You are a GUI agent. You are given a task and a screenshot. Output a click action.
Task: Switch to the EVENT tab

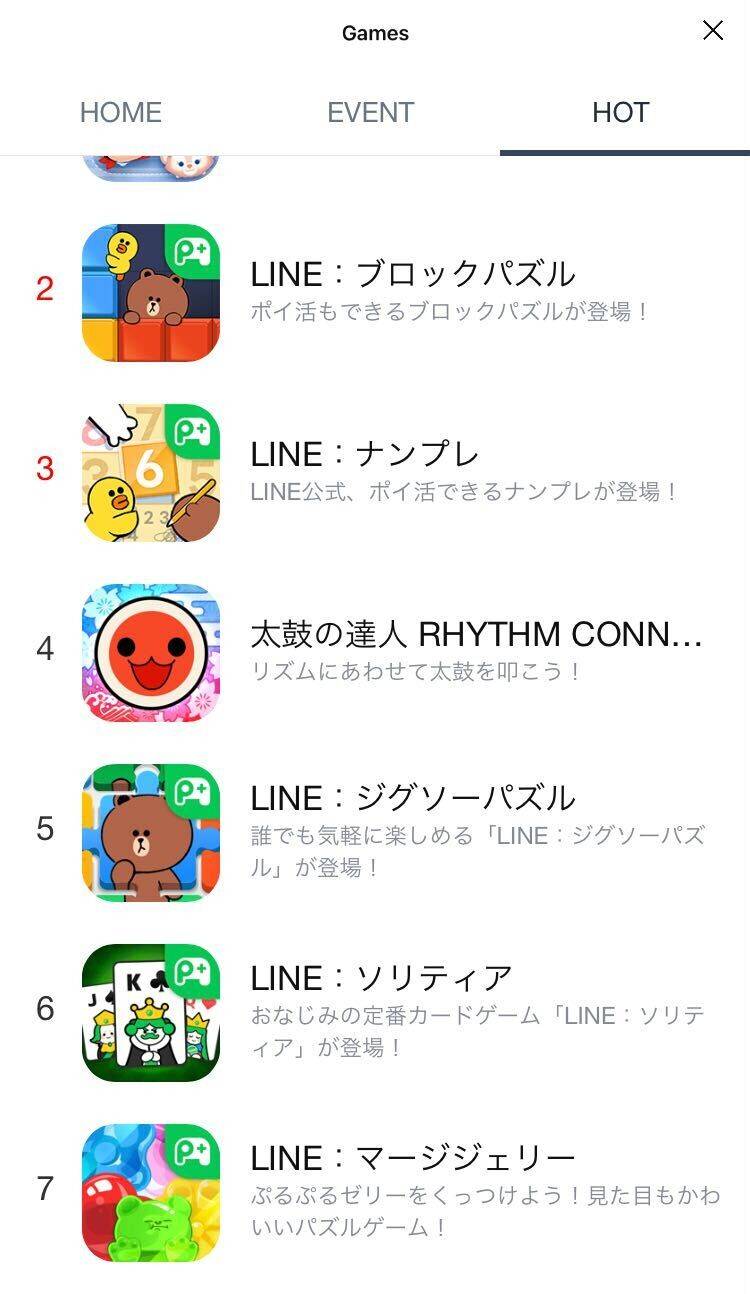371,113
